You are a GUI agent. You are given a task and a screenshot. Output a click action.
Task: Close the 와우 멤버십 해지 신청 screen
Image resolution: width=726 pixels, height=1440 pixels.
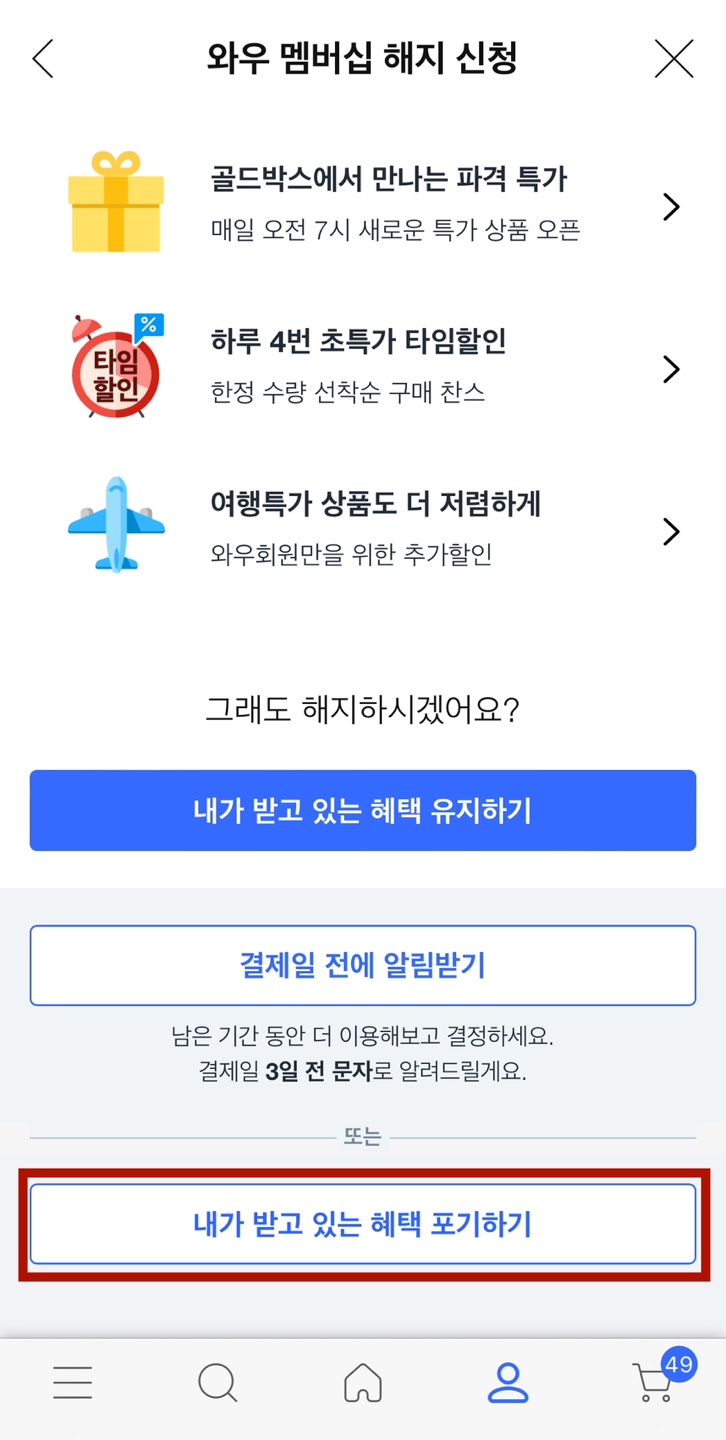click(x=674, y=59)
